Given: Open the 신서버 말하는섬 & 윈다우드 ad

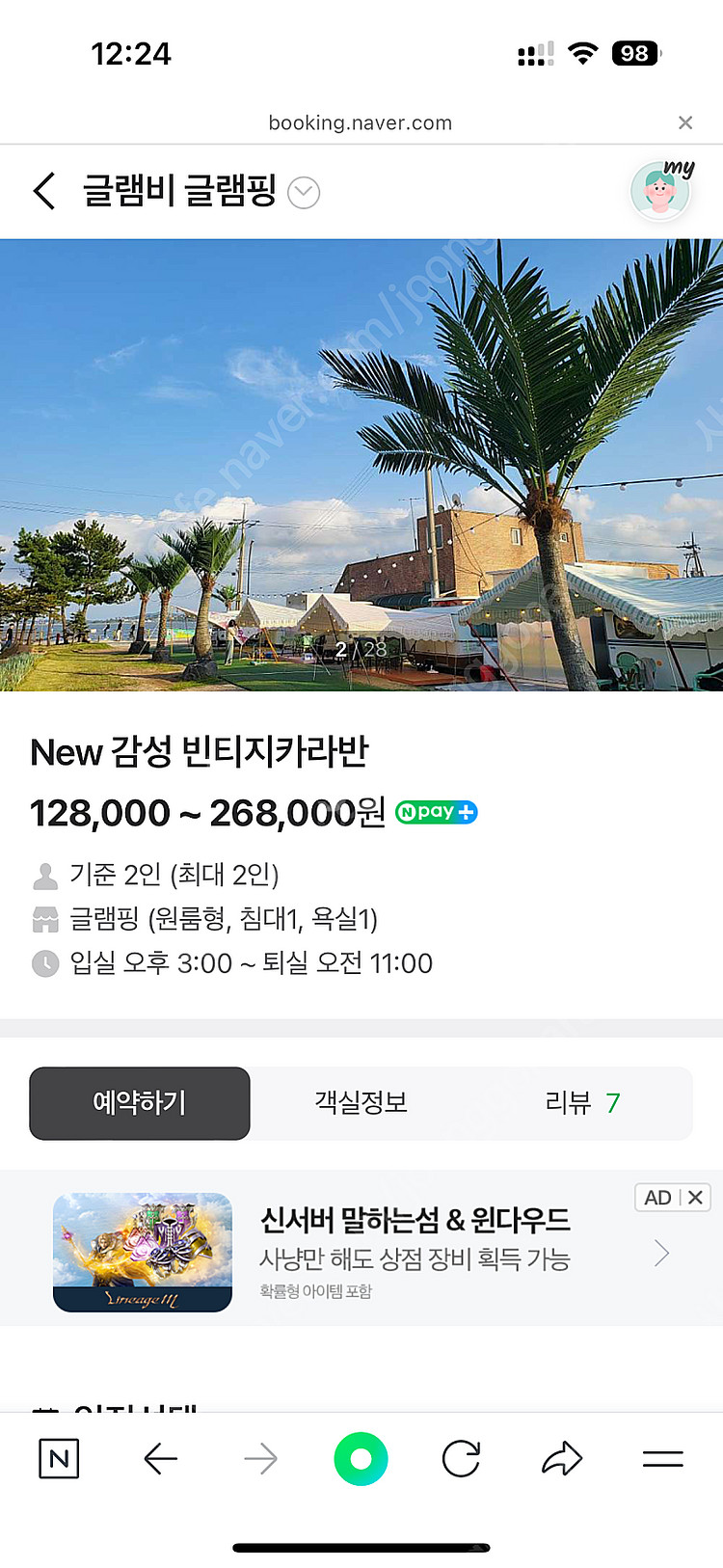Looking at the screenshot, I should coord(415,1251).
